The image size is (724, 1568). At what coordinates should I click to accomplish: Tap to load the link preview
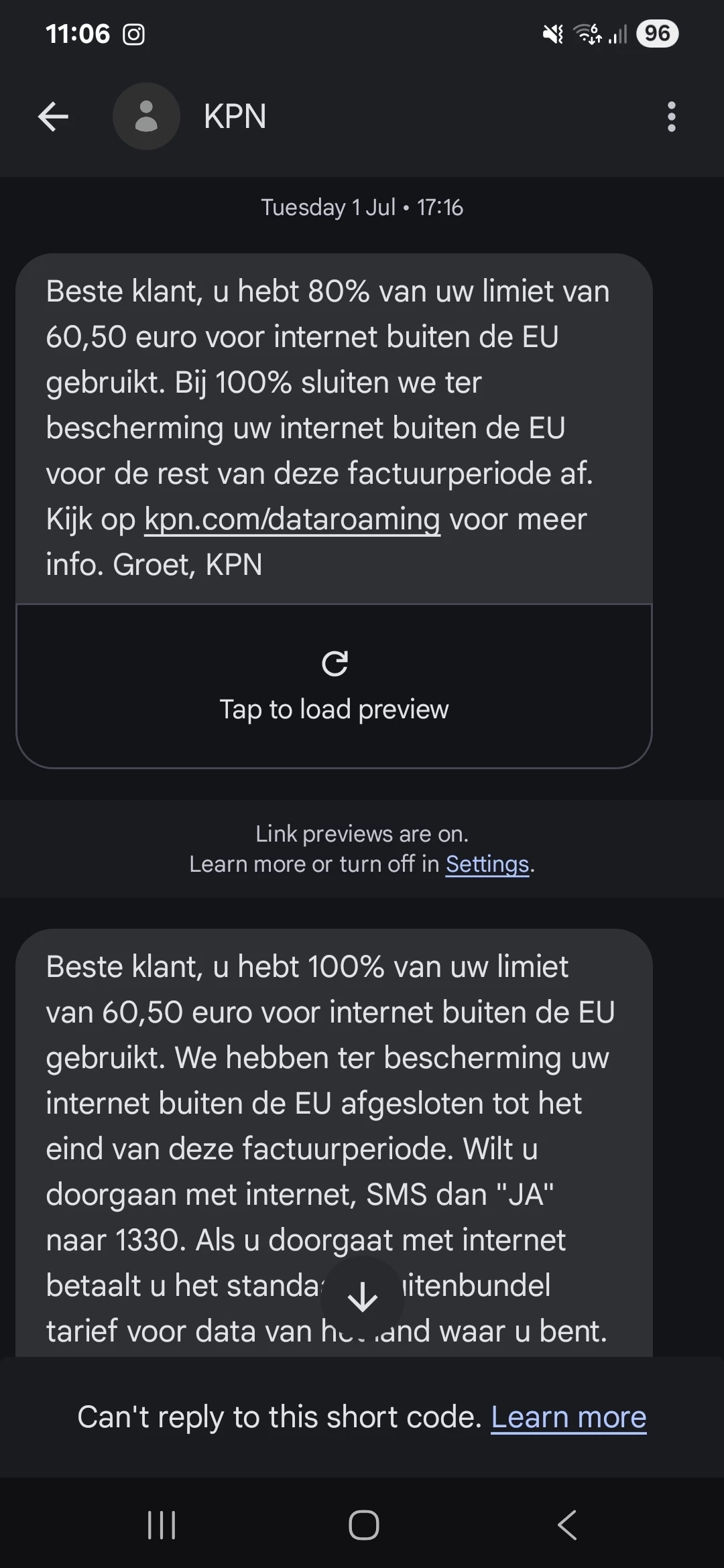pos(334,686)
